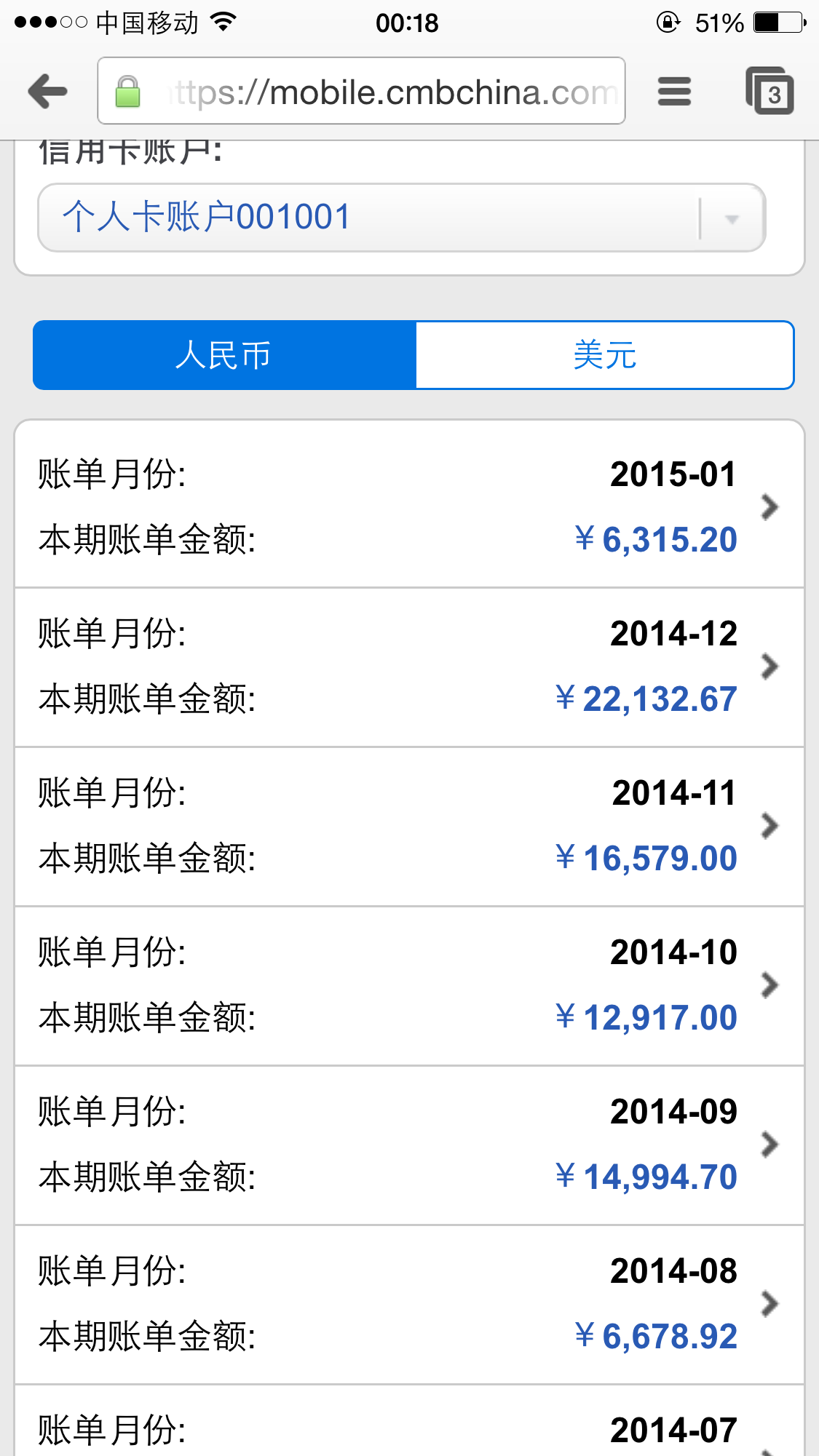Open the browser hamburger menu

coord(674,92)
